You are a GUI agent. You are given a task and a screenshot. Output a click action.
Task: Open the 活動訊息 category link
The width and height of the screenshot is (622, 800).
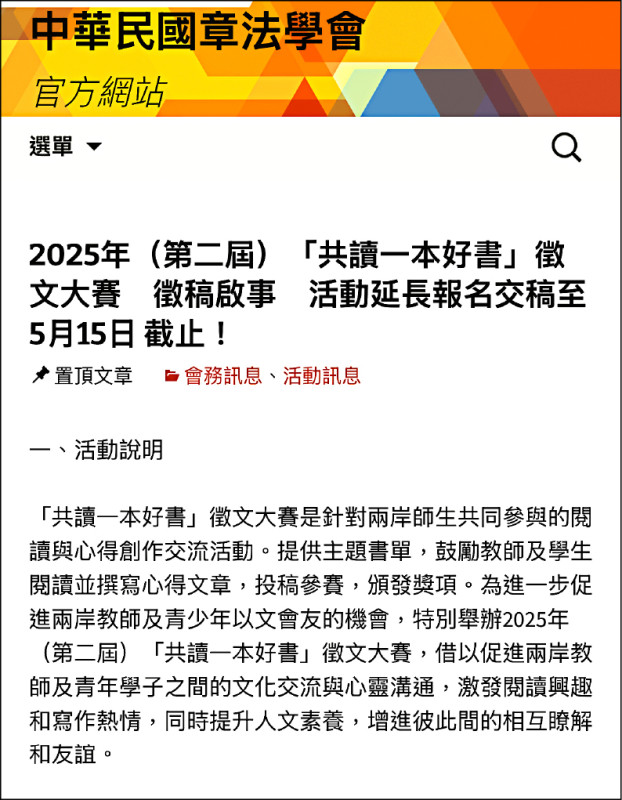pyautogui.click(x=321, y=376)
